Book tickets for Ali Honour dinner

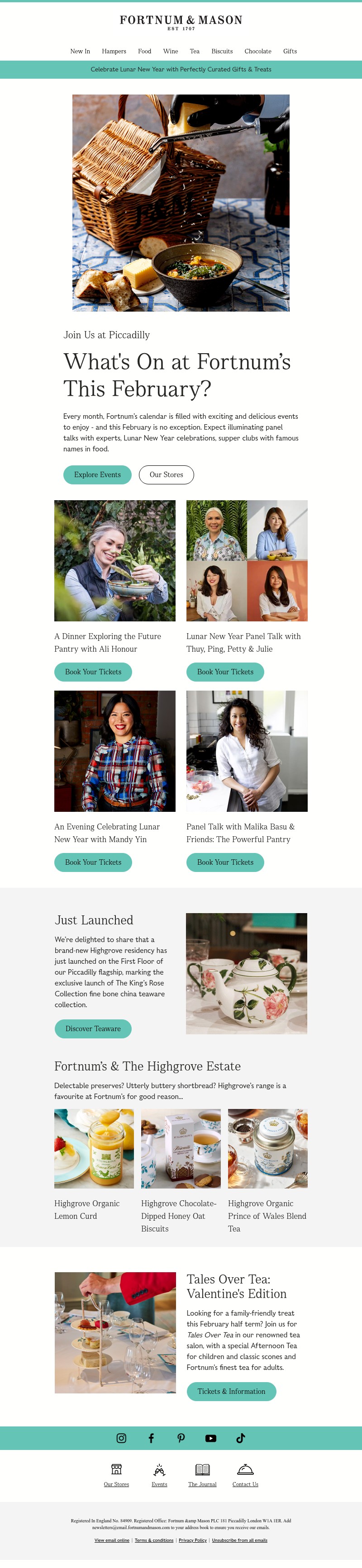point(93,672)
